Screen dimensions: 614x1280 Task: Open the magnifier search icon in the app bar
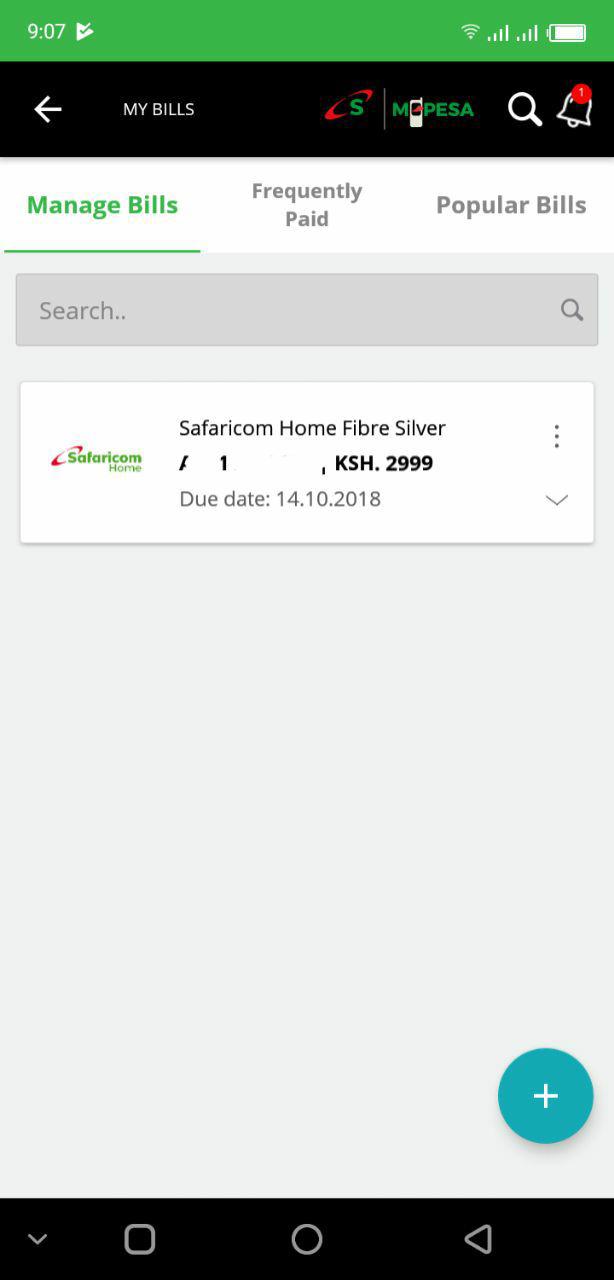524,109
